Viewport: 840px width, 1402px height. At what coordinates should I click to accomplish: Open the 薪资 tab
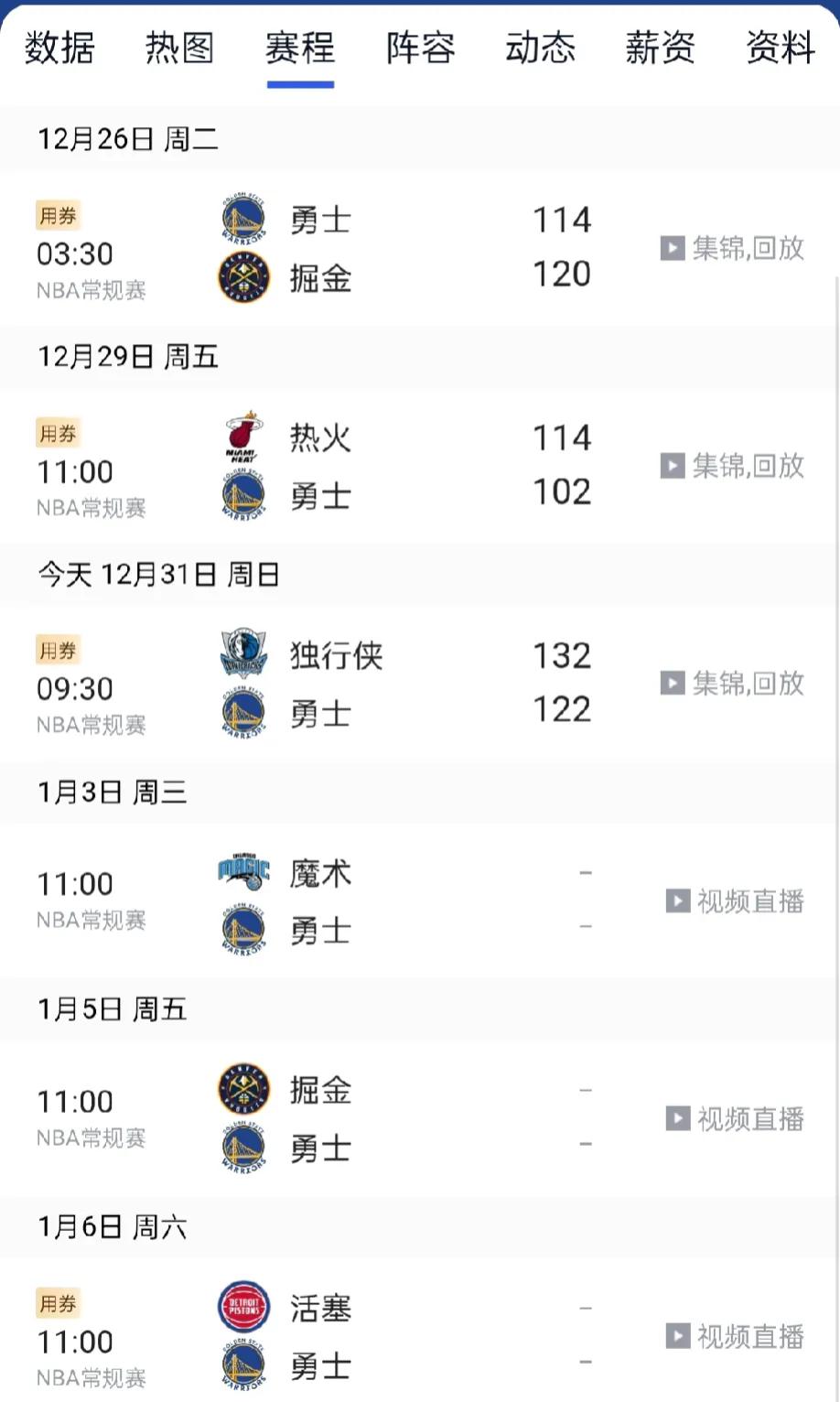661,49
